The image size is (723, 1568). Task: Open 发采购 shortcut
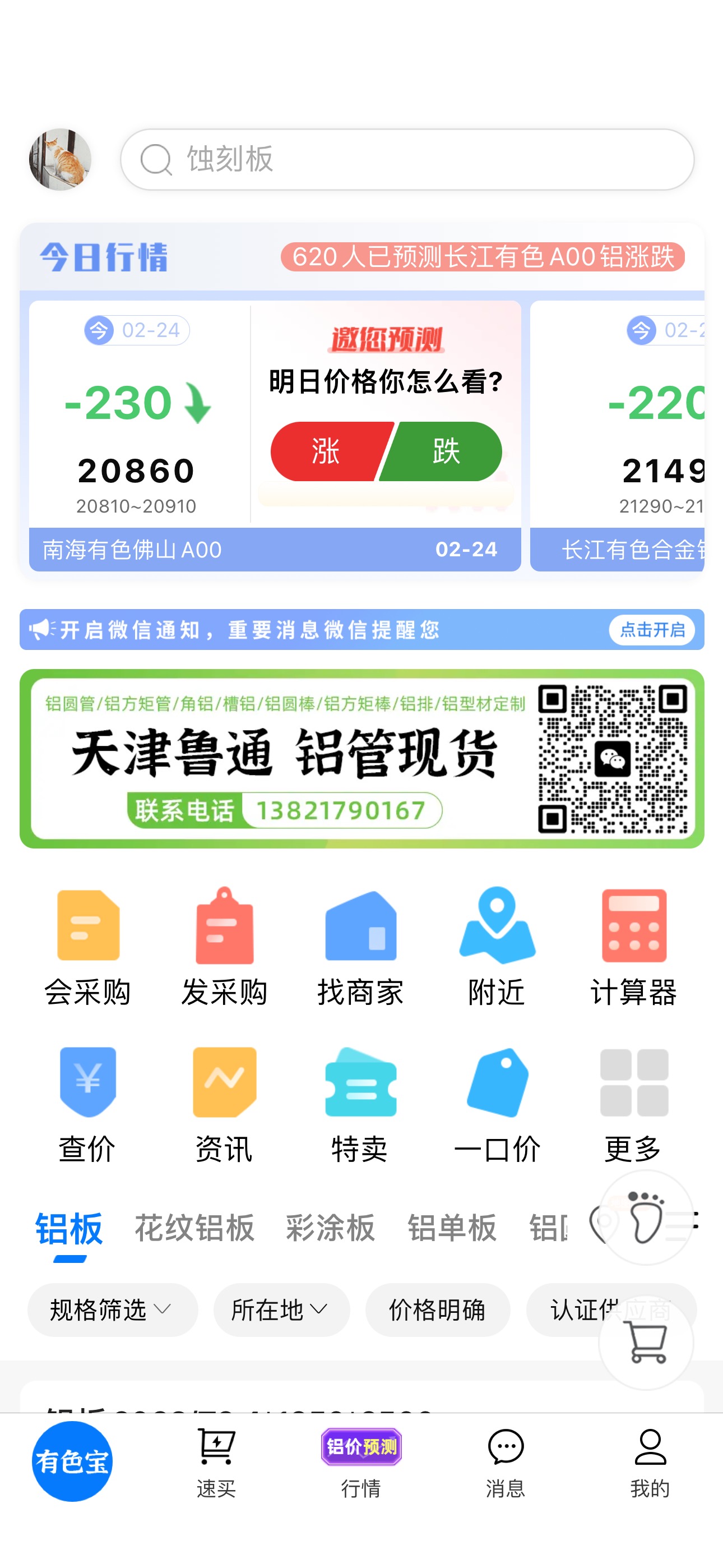[224, 947]
